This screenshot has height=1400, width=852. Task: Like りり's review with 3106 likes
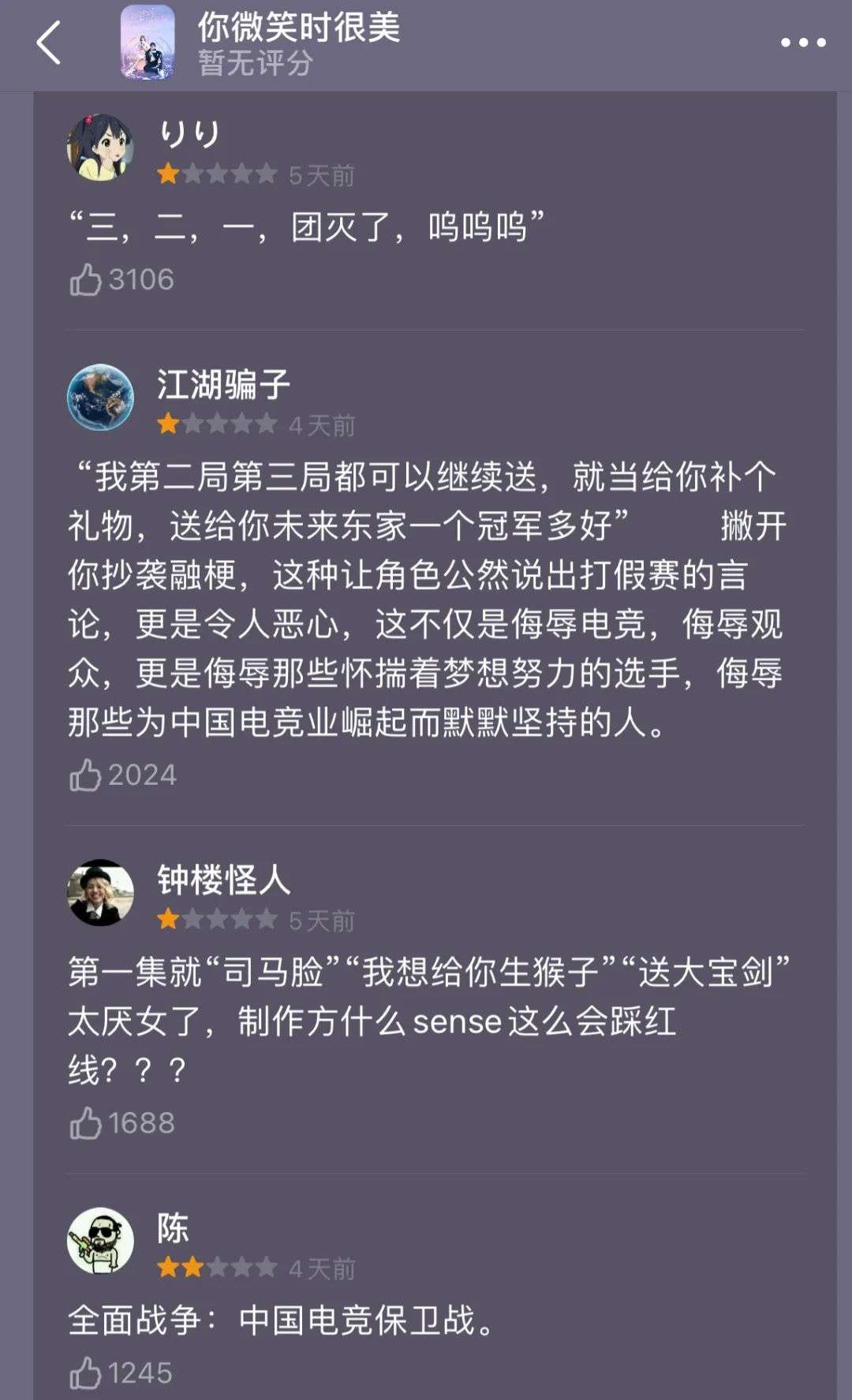pos(86,280)
